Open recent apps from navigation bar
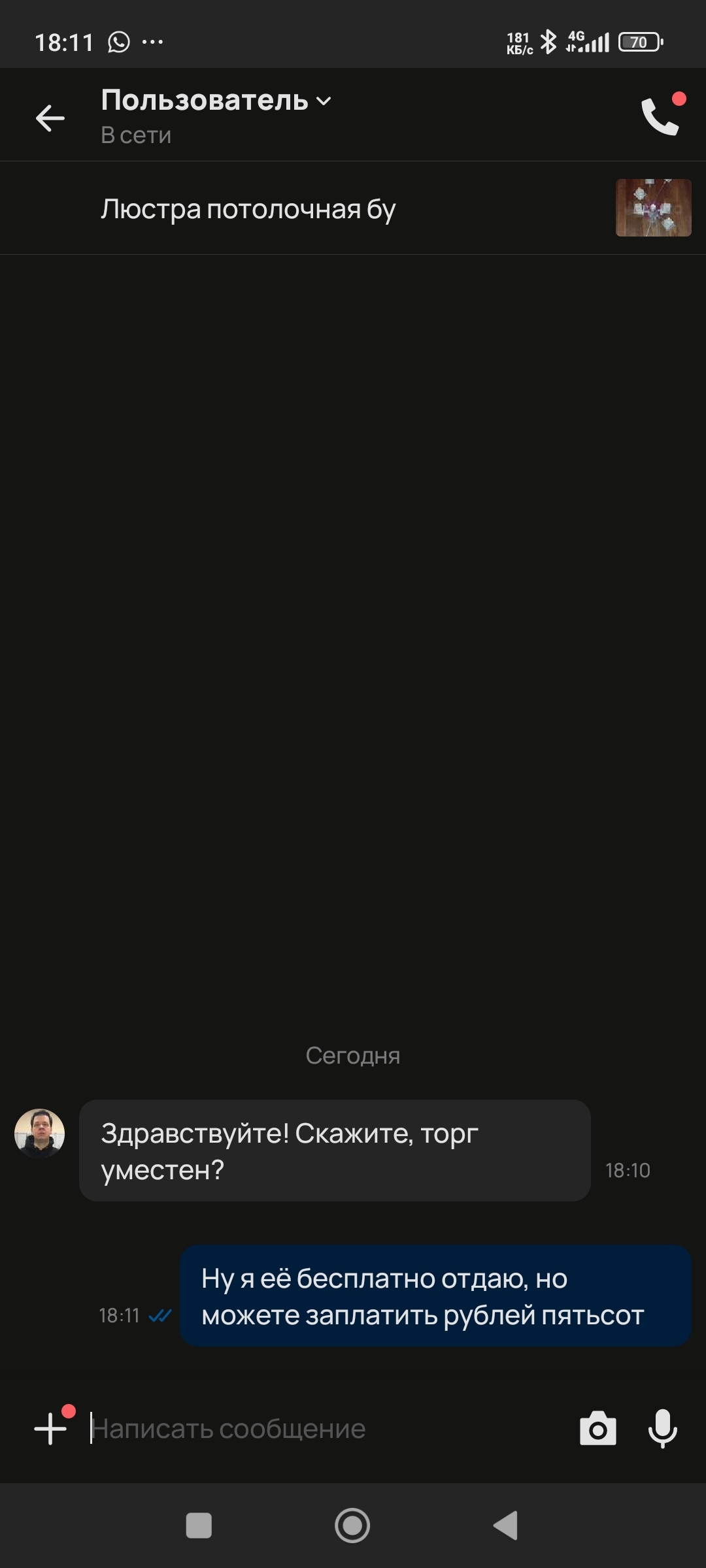Screen dimensions: 706x1568 pos(199,1526)
